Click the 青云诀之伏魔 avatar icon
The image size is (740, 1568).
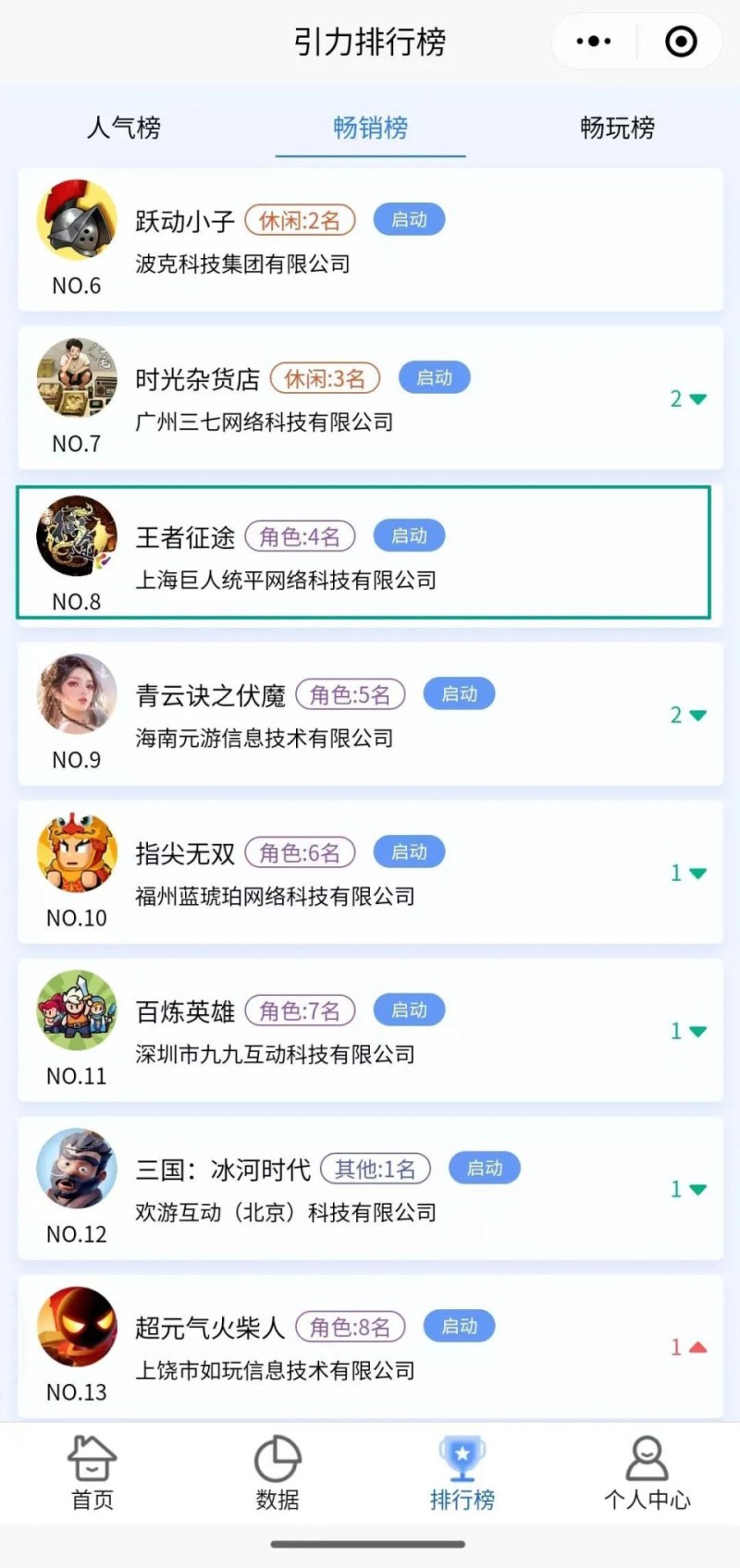click(76, 695)
